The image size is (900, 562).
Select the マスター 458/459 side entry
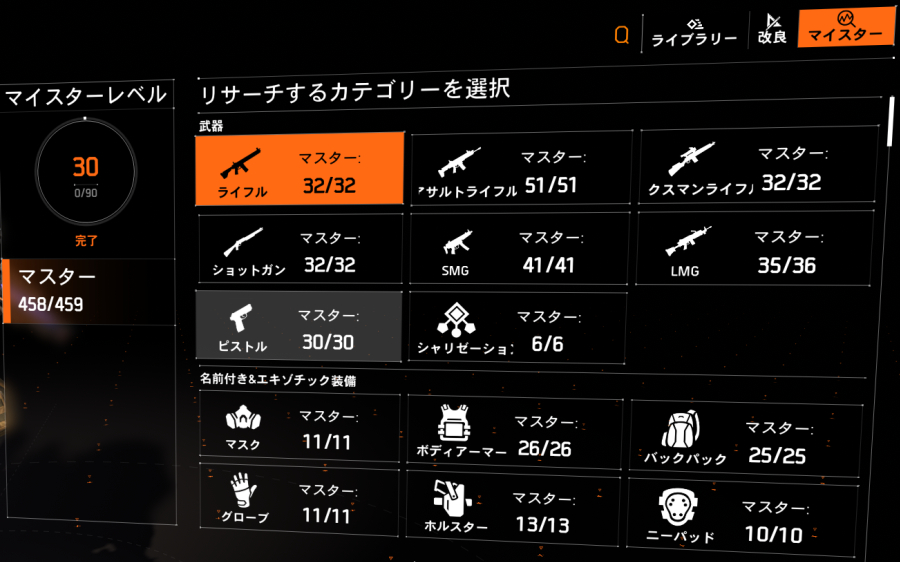coord(92,289)
